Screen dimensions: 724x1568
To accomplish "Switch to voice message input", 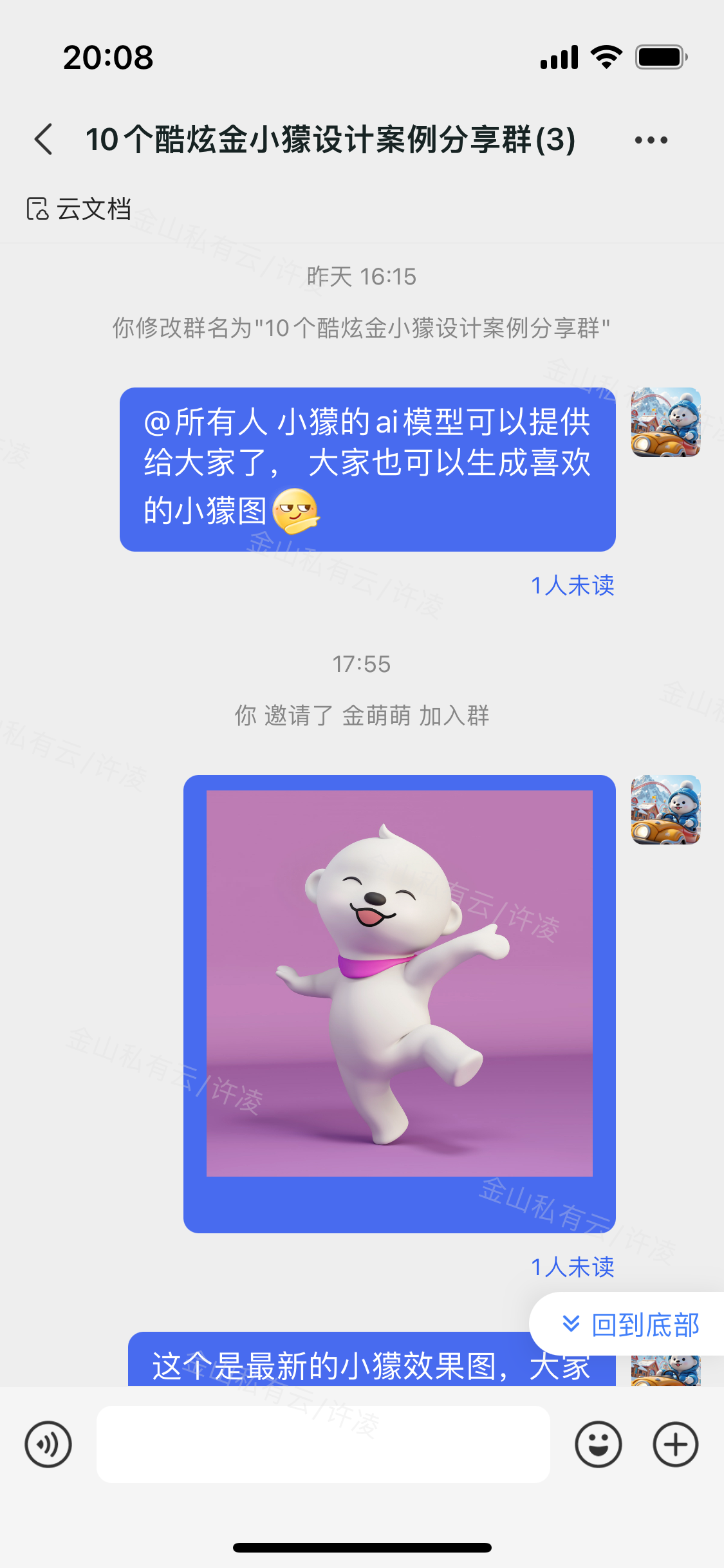I will click(x=48, y=1444).
